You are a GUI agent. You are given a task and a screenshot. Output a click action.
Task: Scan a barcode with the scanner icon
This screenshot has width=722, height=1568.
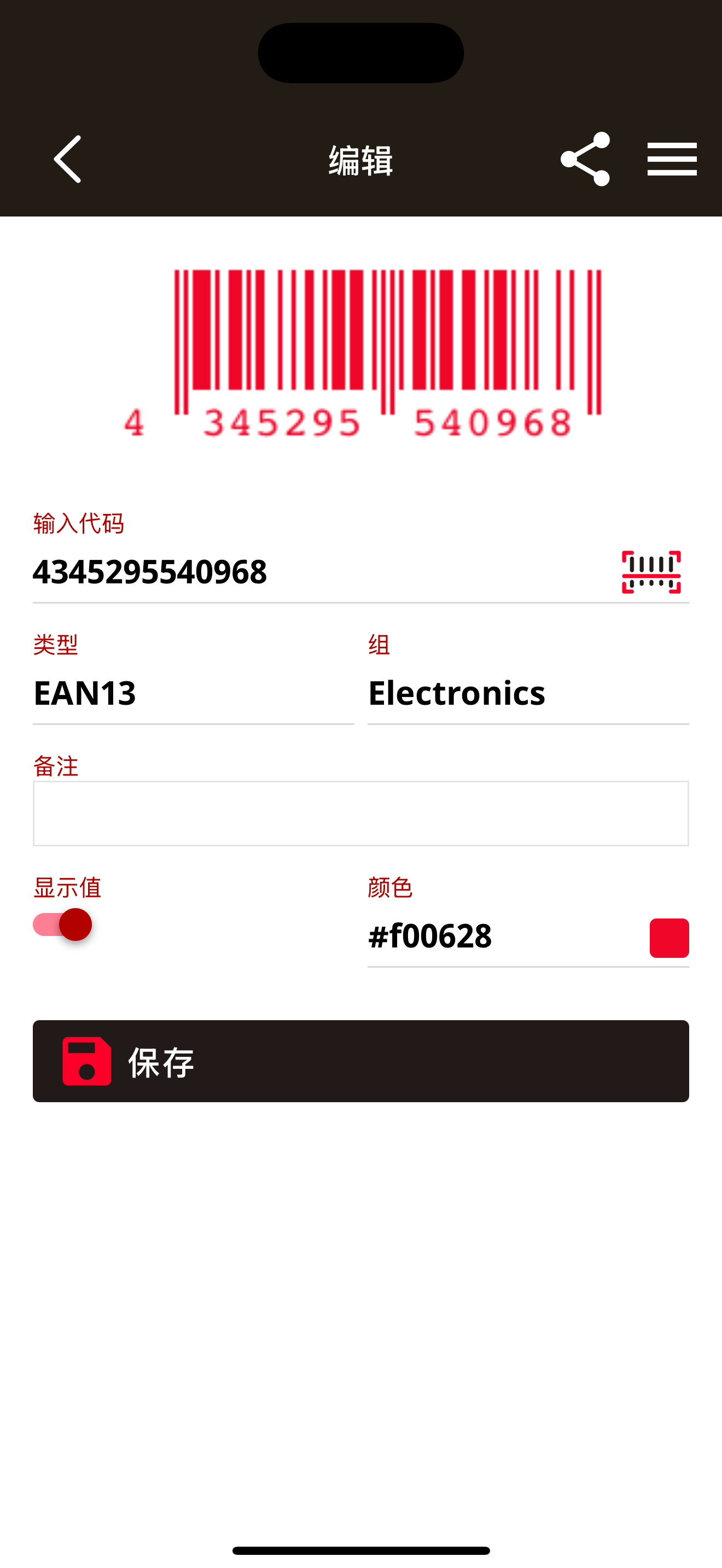(x=651, y=572)
